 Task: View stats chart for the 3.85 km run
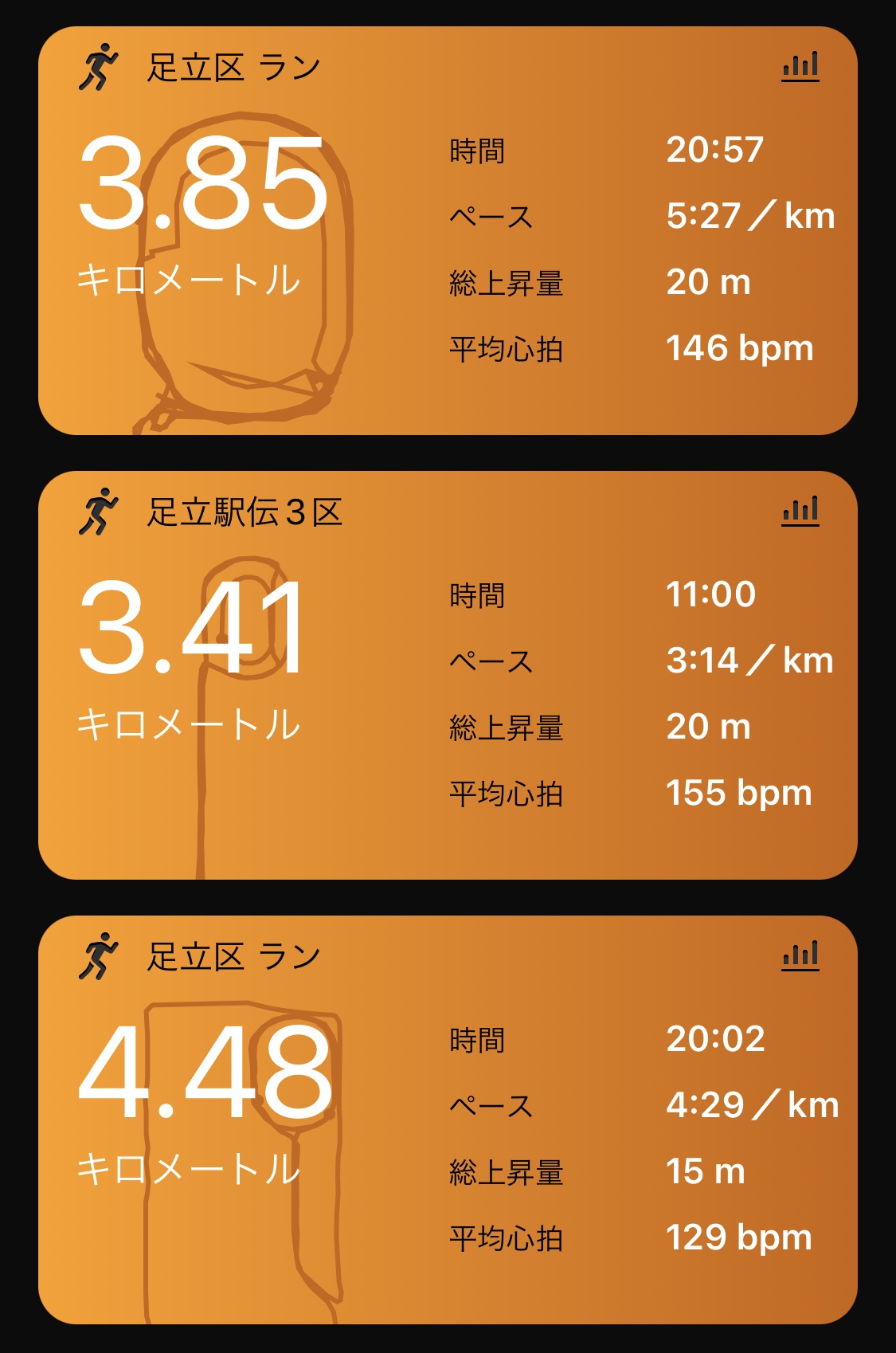(x=800, y=66)
